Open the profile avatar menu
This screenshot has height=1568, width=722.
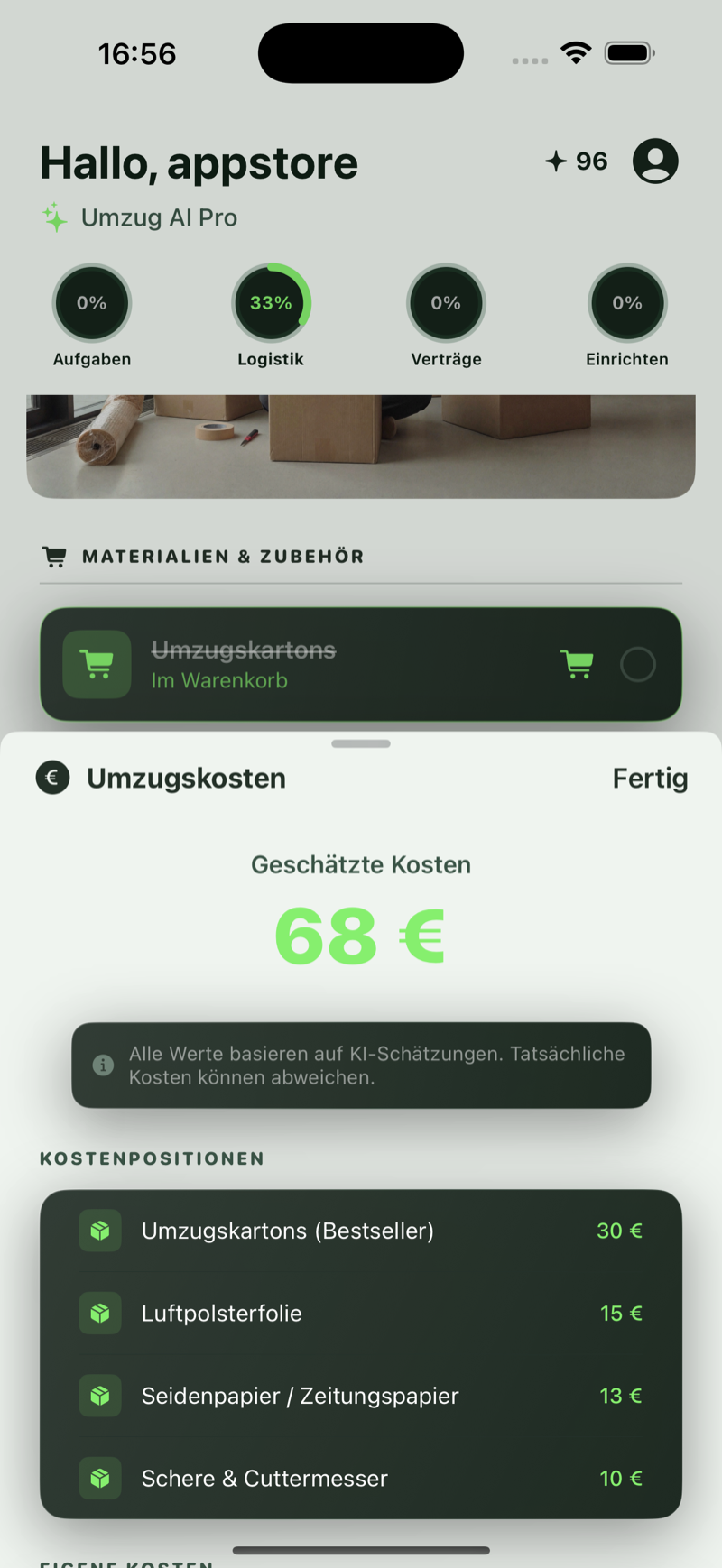point(657,161)
